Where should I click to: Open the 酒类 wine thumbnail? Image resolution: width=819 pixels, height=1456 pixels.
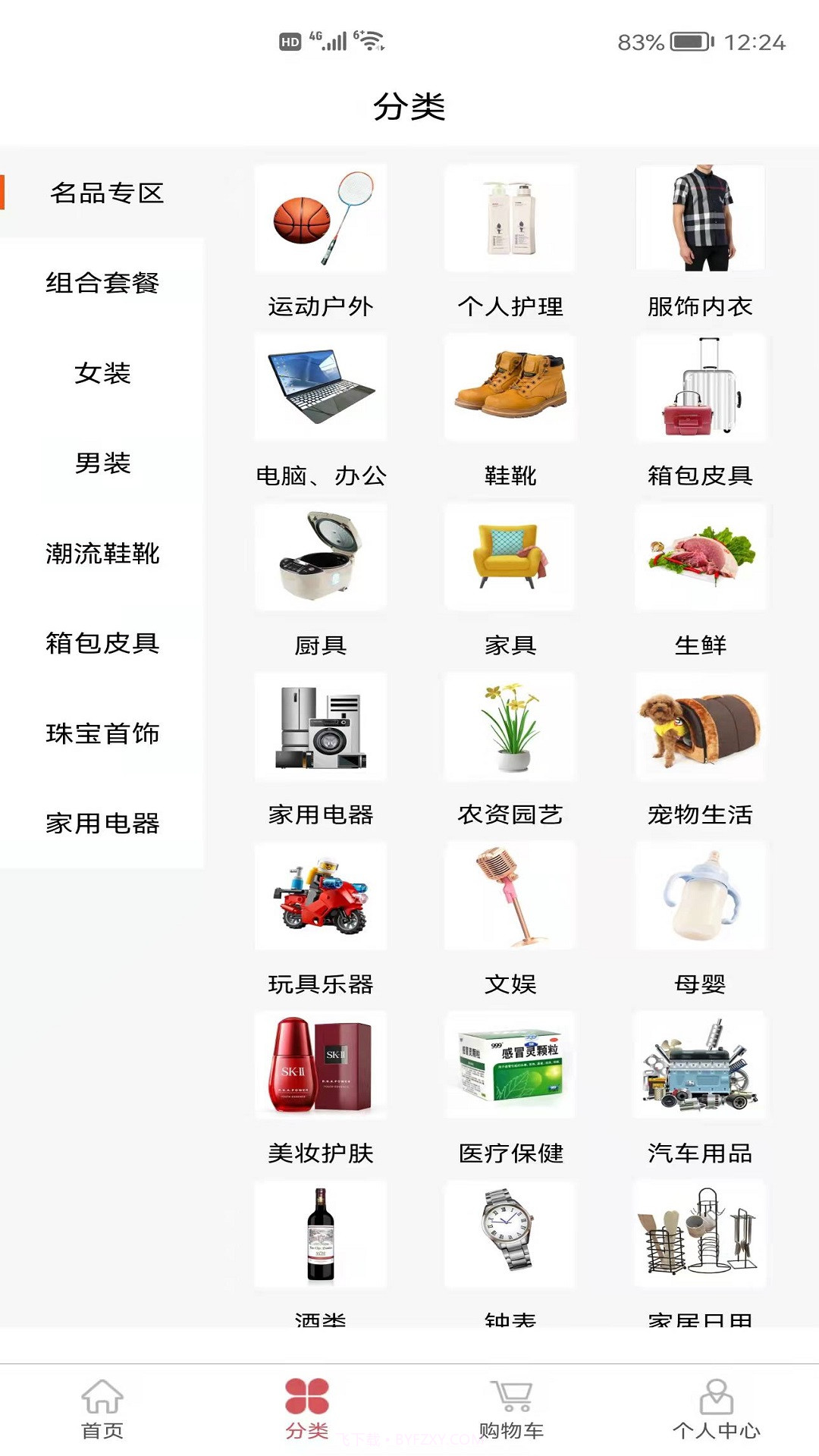pos(320,1235)
